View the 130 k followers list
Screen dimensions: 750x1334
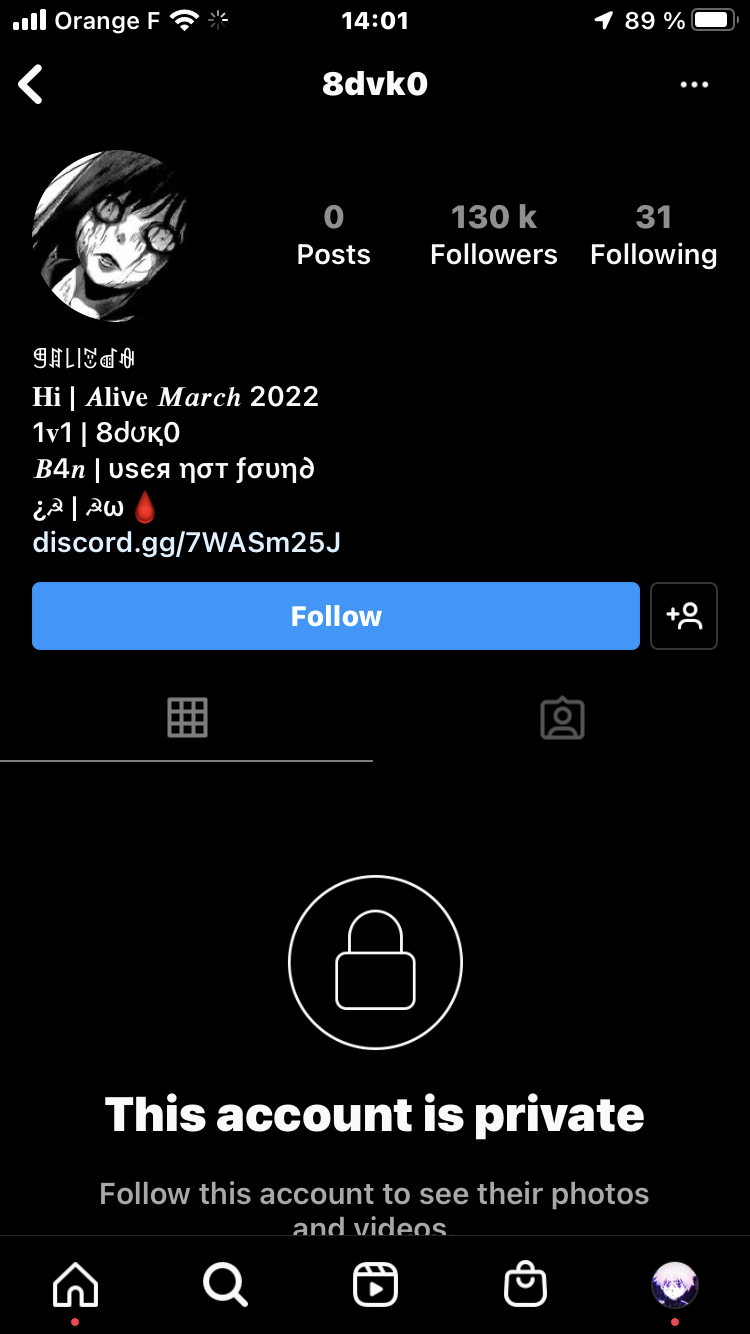tap(493, 235)
